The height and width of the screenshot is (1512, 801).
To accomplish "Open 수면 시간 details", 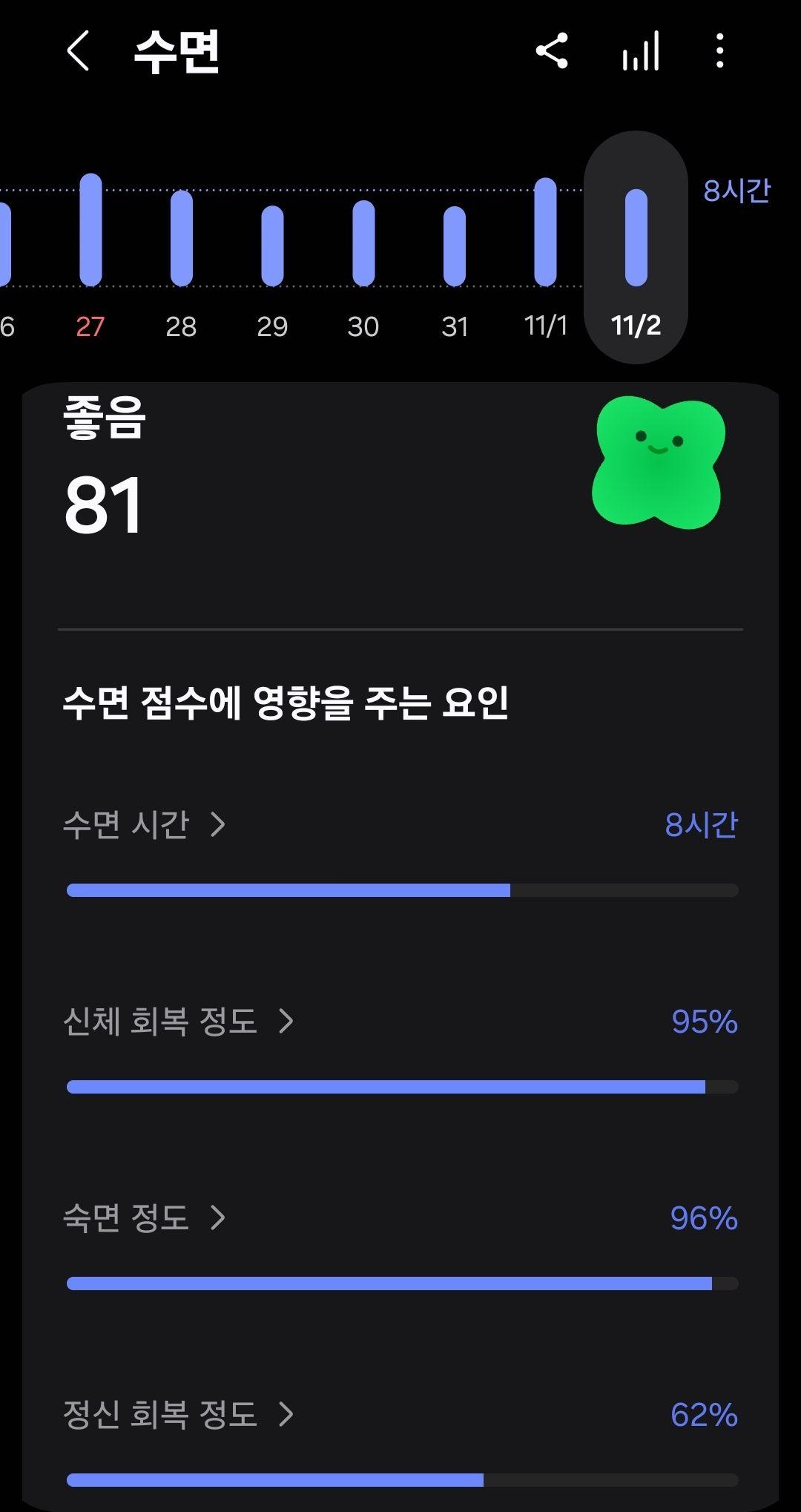I will (x=145, y=824).
